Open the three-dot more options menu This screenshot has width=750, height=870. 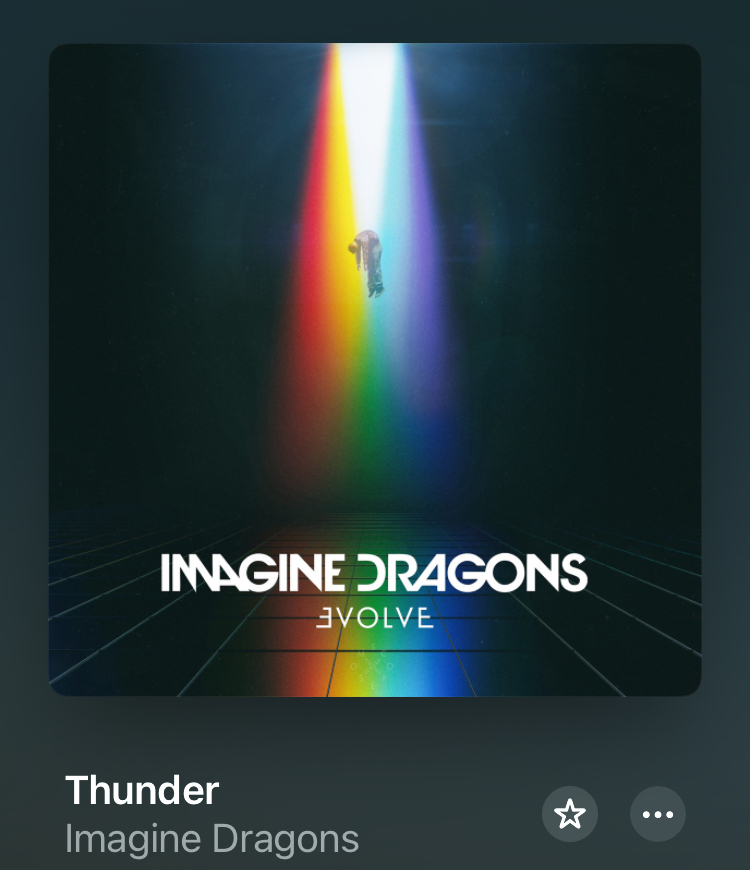tap(658, 814)
